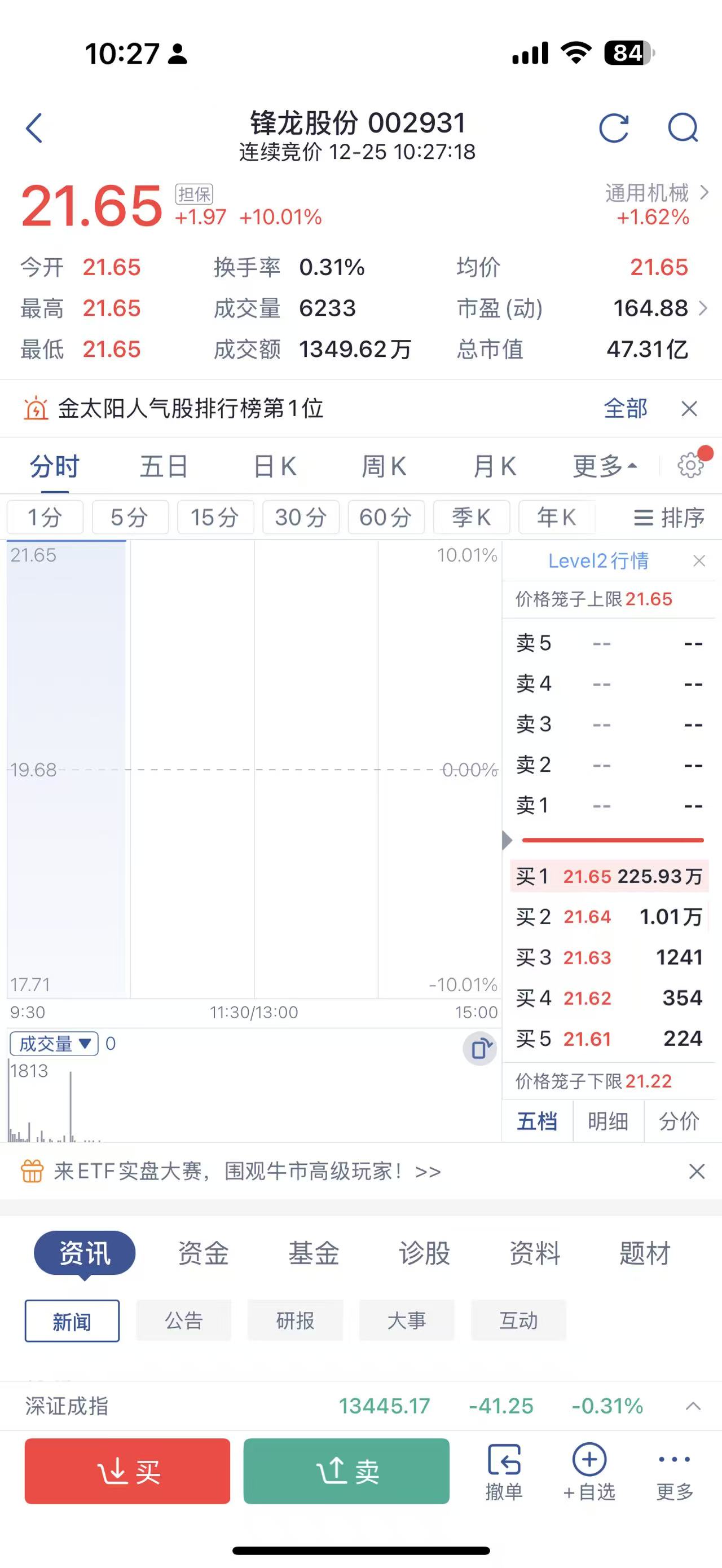Switch to the 日K chart tab

[275, 467]
